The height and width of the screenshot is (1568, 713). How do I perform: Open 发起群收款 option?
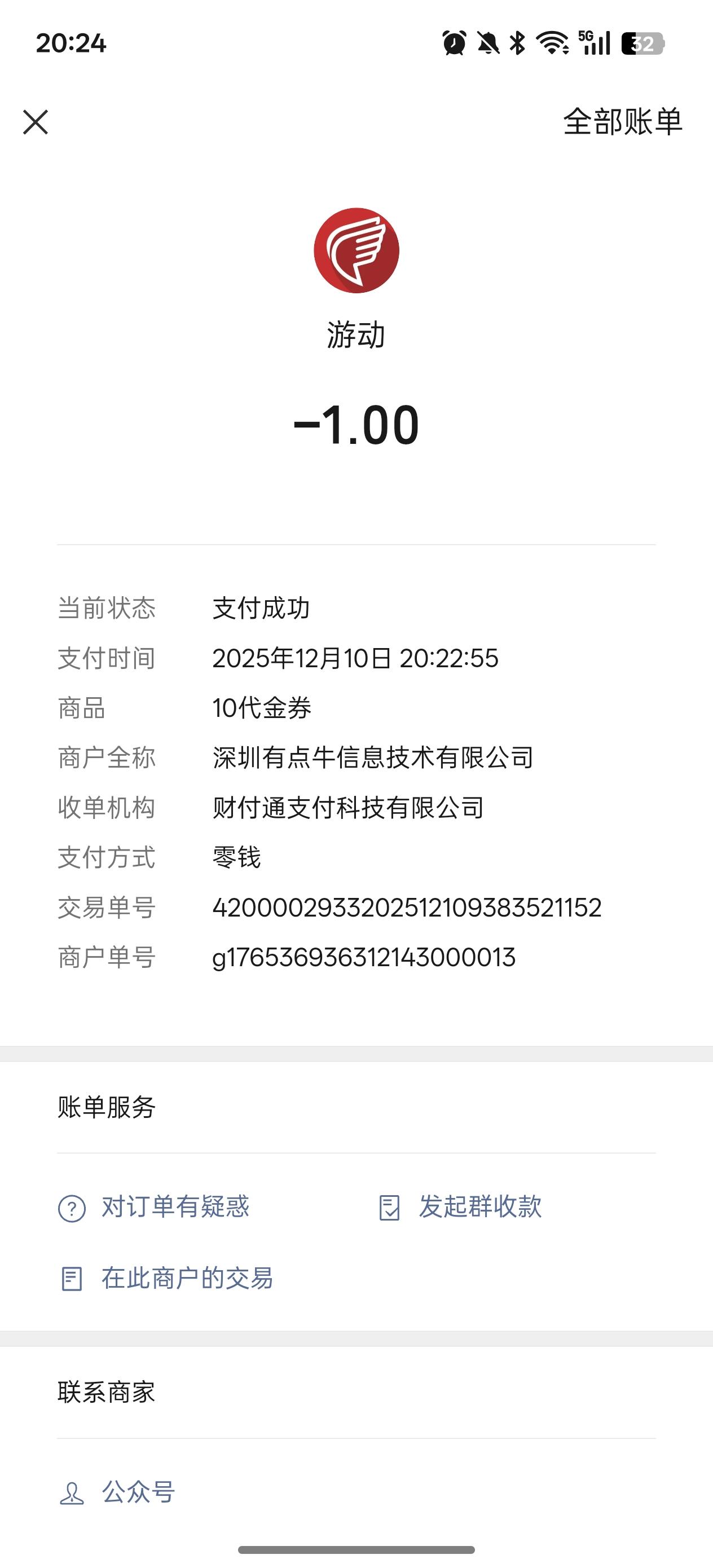[480, 1209]
